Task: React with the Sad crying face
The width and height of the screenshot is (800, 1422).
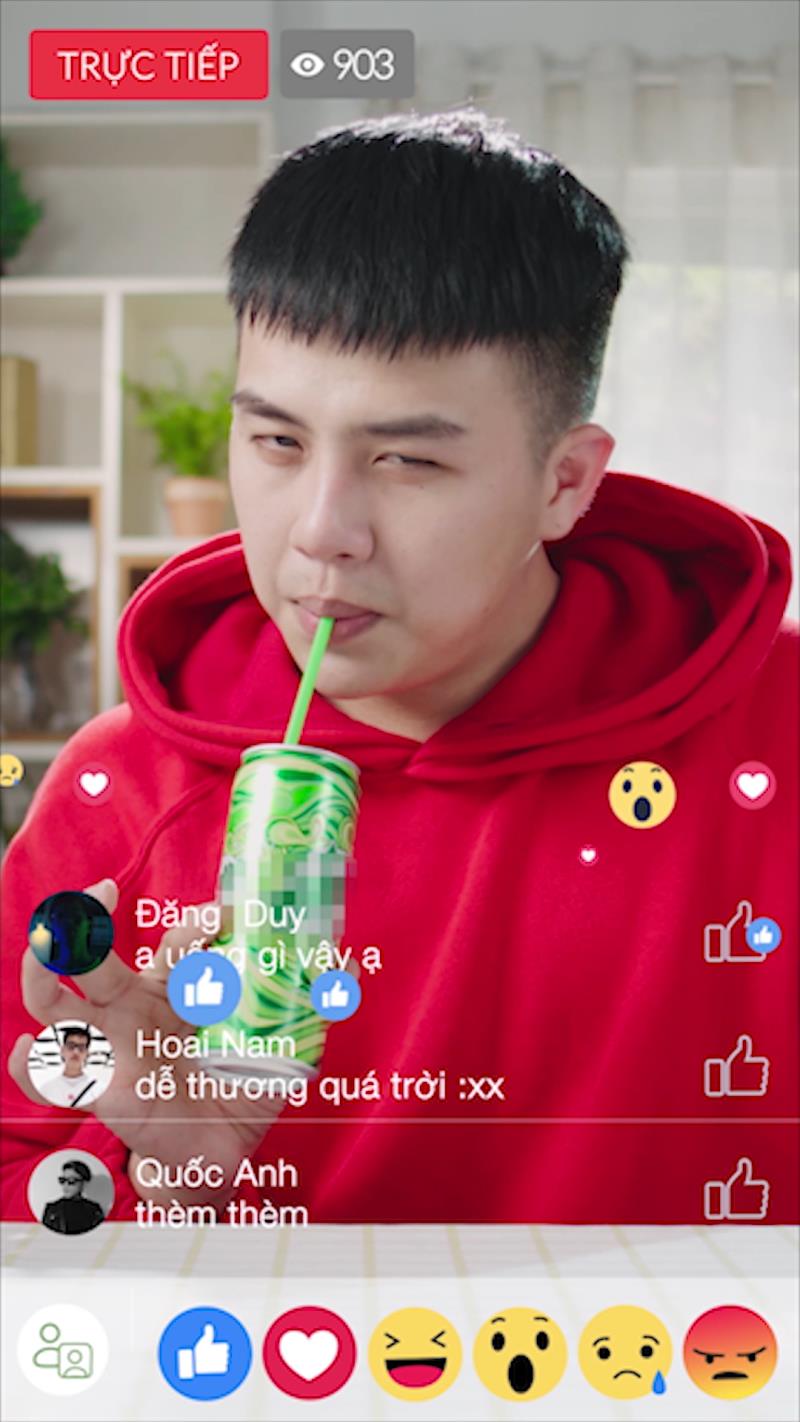Action: point(625,1354)
